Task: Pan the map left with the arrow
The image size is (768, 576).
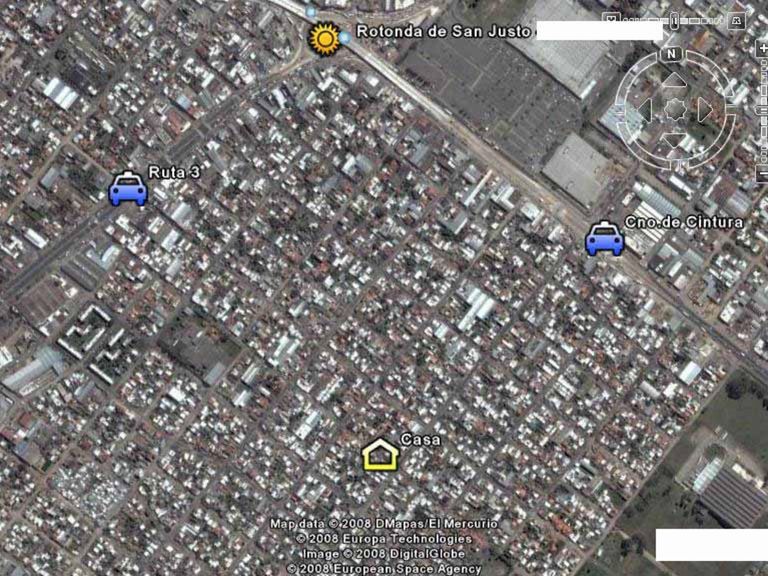Action: pos(644,108)
